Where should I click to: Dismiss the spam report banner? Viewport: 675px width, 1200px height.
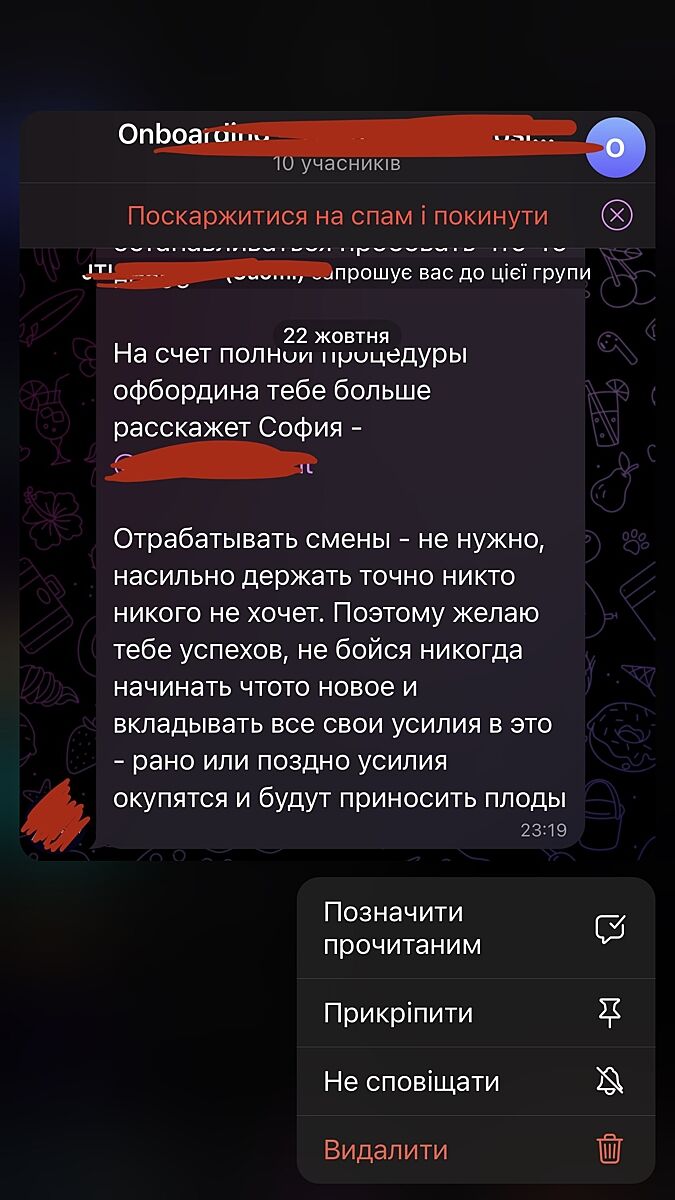[x=617, y=215]
